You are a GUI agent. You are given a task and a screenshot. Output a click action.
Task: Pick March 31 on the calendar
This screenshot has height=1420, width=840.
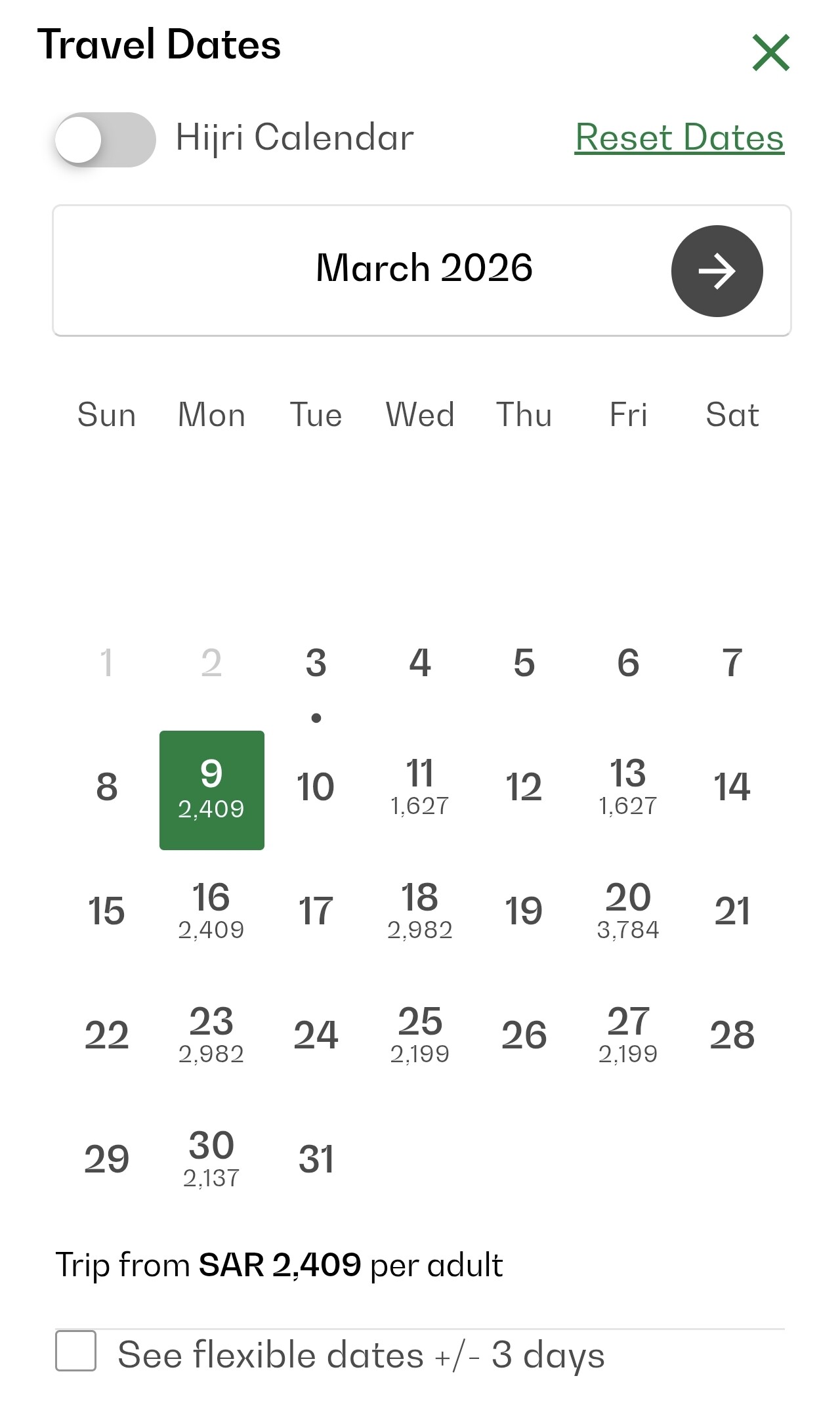[316, 1159]
